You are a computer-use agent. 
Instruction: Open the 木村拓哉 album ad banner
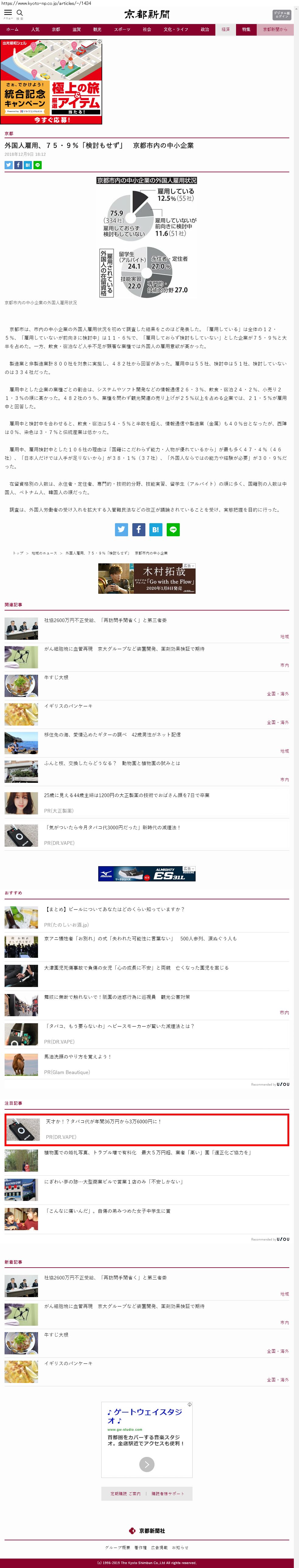[147, 578]
